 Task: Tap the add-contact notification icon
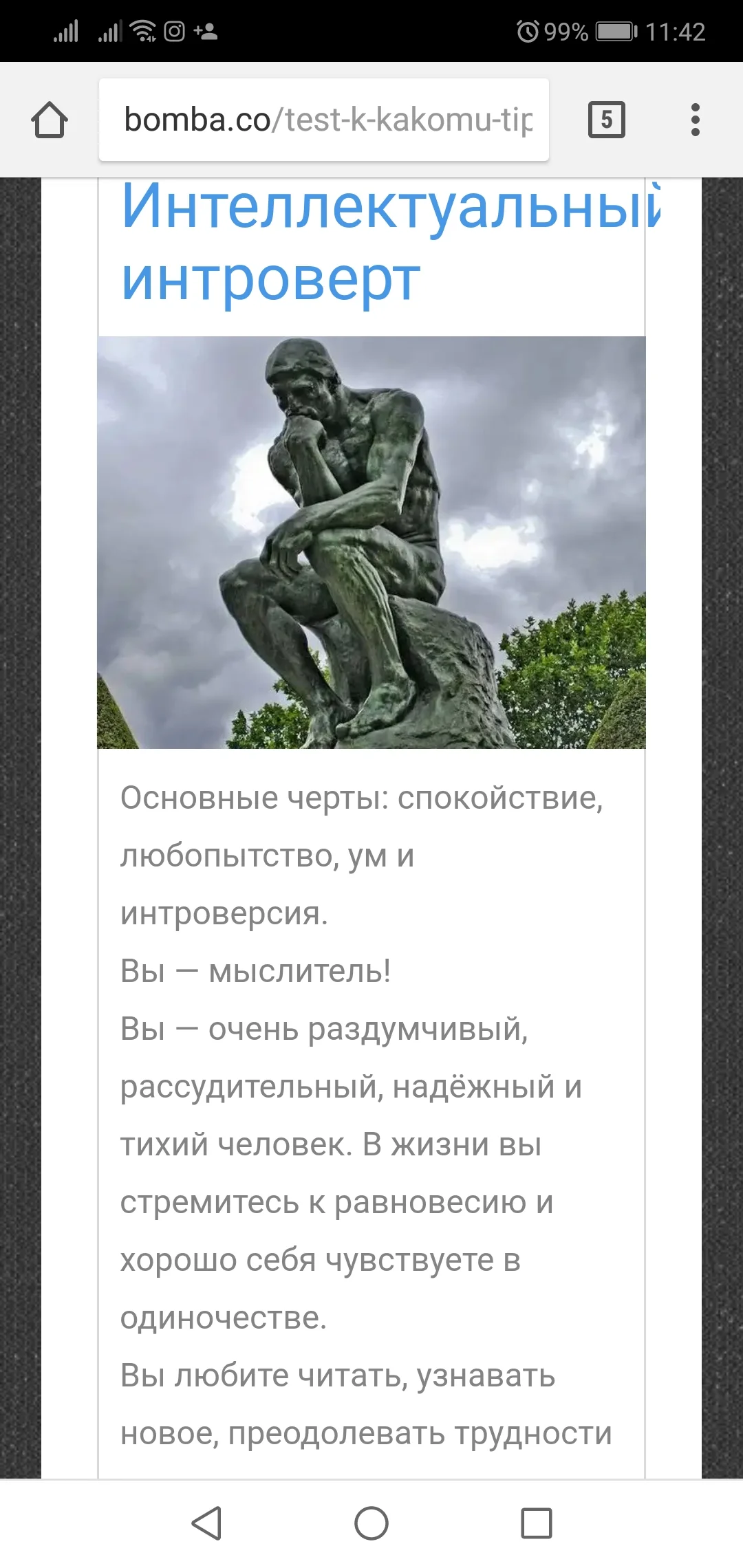206,32
